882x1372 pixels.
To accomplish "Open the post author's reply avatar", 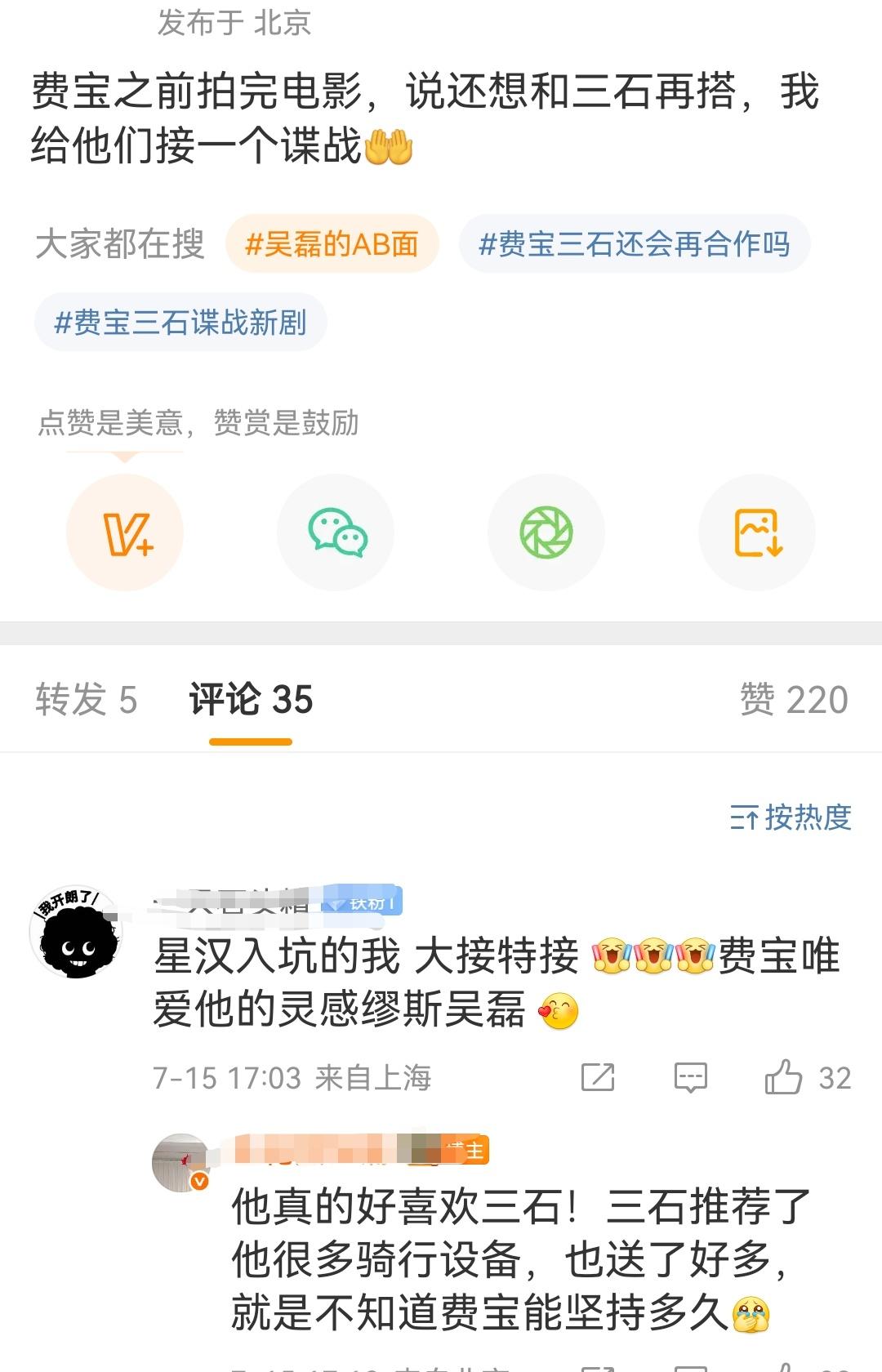I will pyautogui.click(x=181, y=1163).
